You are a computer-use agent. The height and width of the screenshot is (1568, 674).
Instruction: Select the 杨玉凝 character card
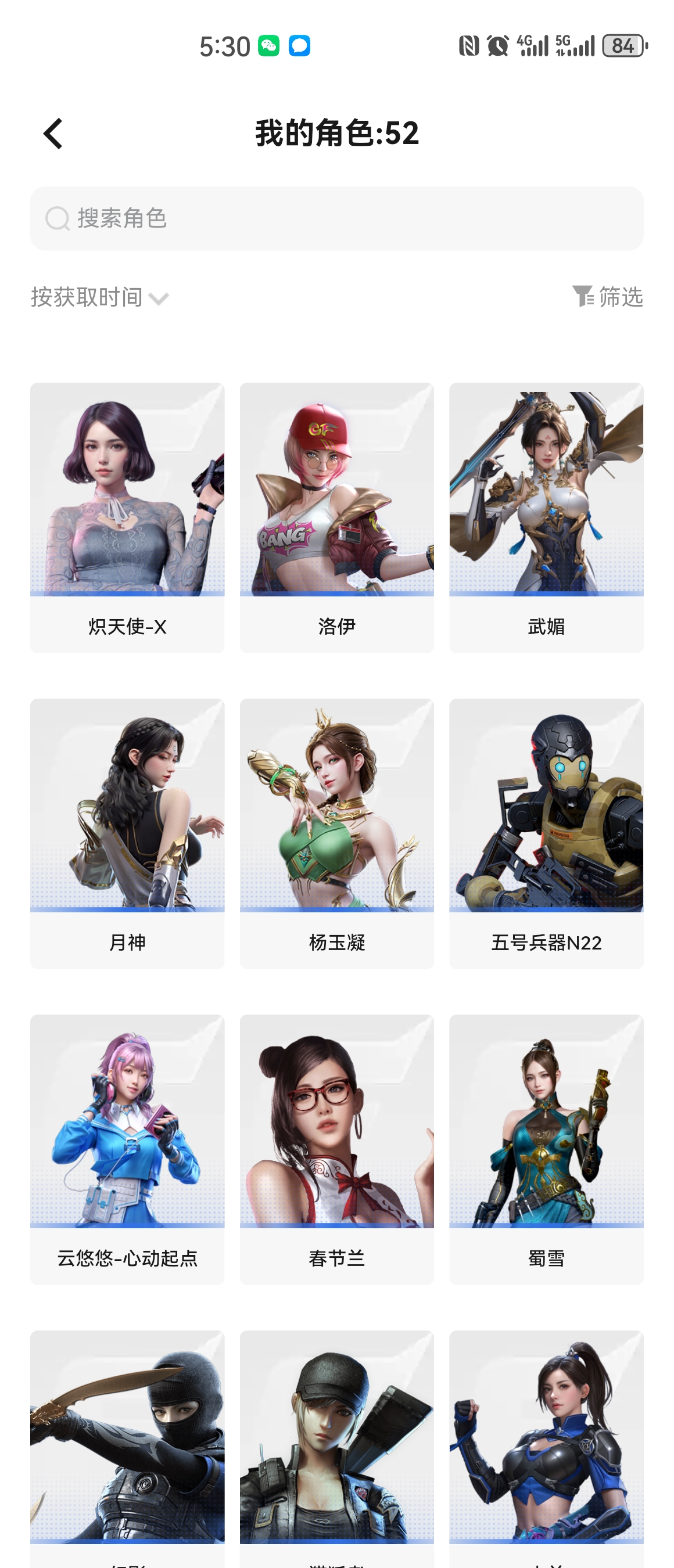(x=336, y=833)
